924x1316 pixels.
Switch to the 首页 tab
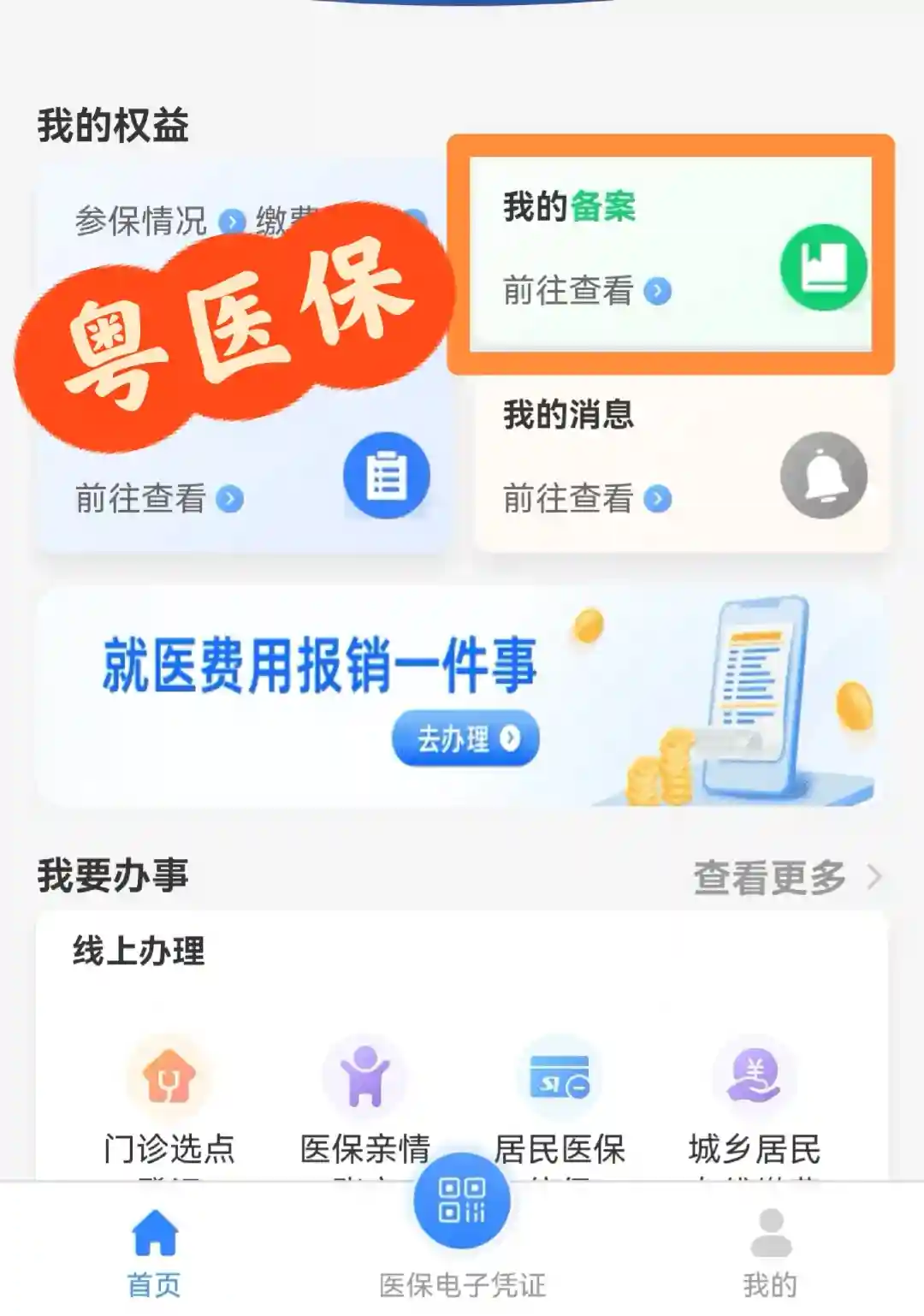click(x=155, y=1253)
